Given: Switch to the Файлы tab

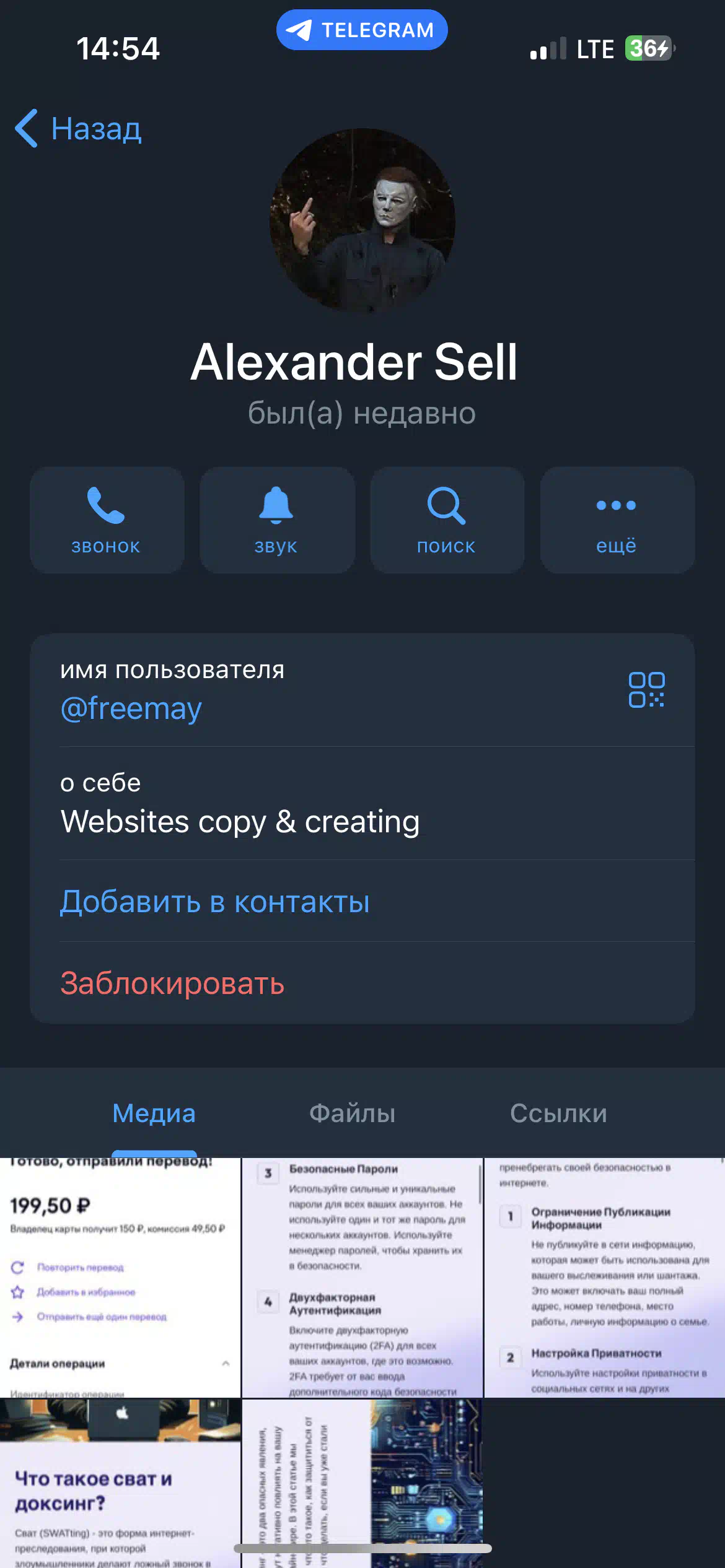Looking at the screenshot, I should tap(352, 1113).
